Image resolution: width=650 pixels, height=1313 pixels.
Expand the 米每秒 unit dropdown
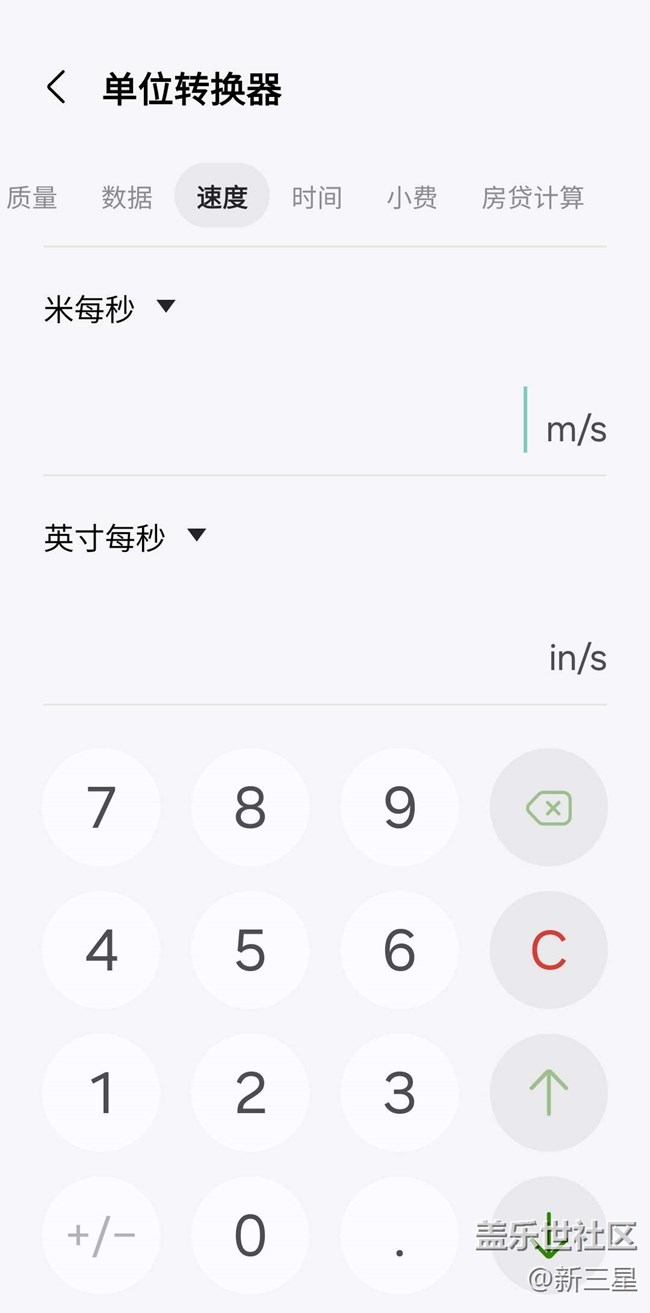110,308
